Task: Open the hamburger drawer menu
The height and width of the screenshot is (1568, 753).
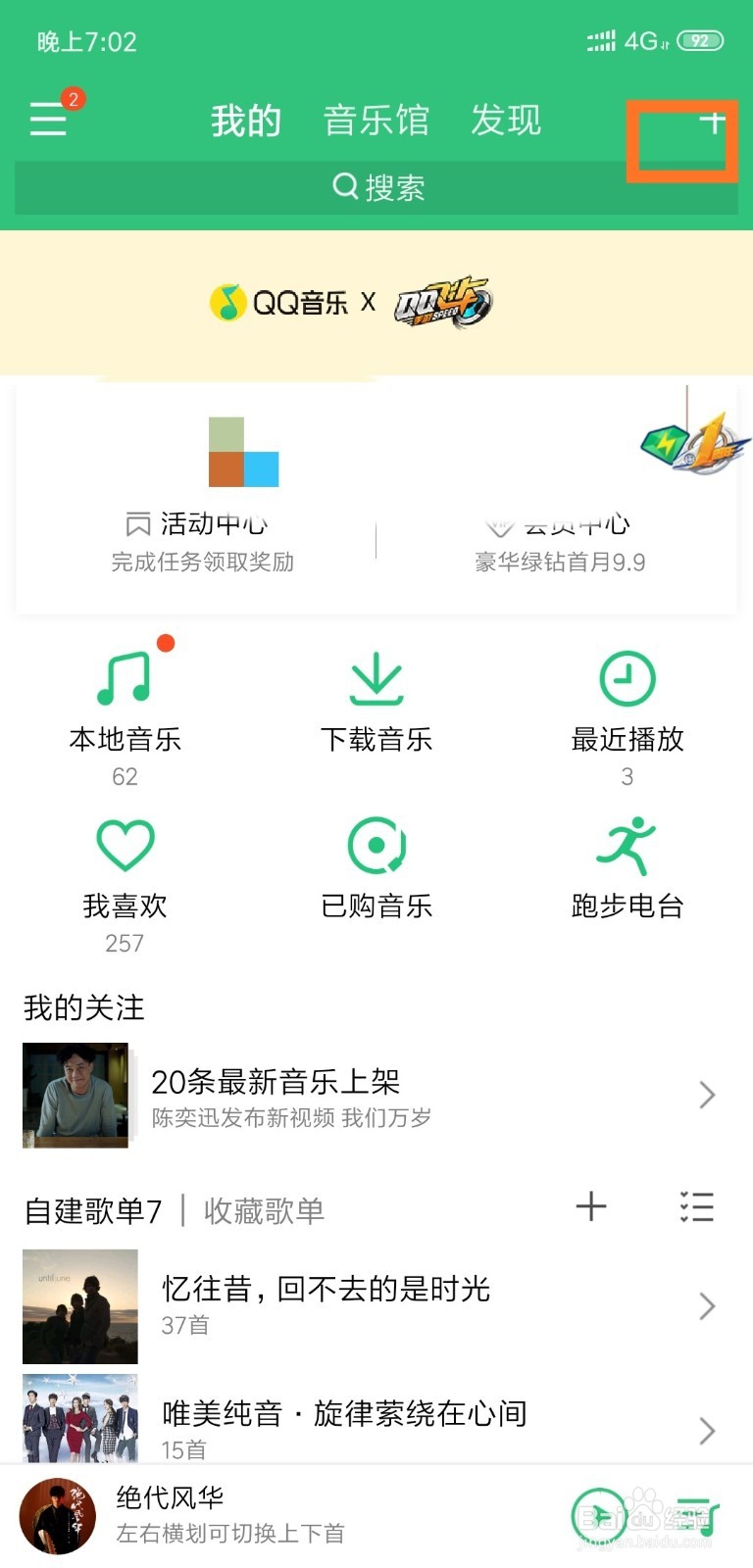Action: pyautogui.click(x=48, y=120)
